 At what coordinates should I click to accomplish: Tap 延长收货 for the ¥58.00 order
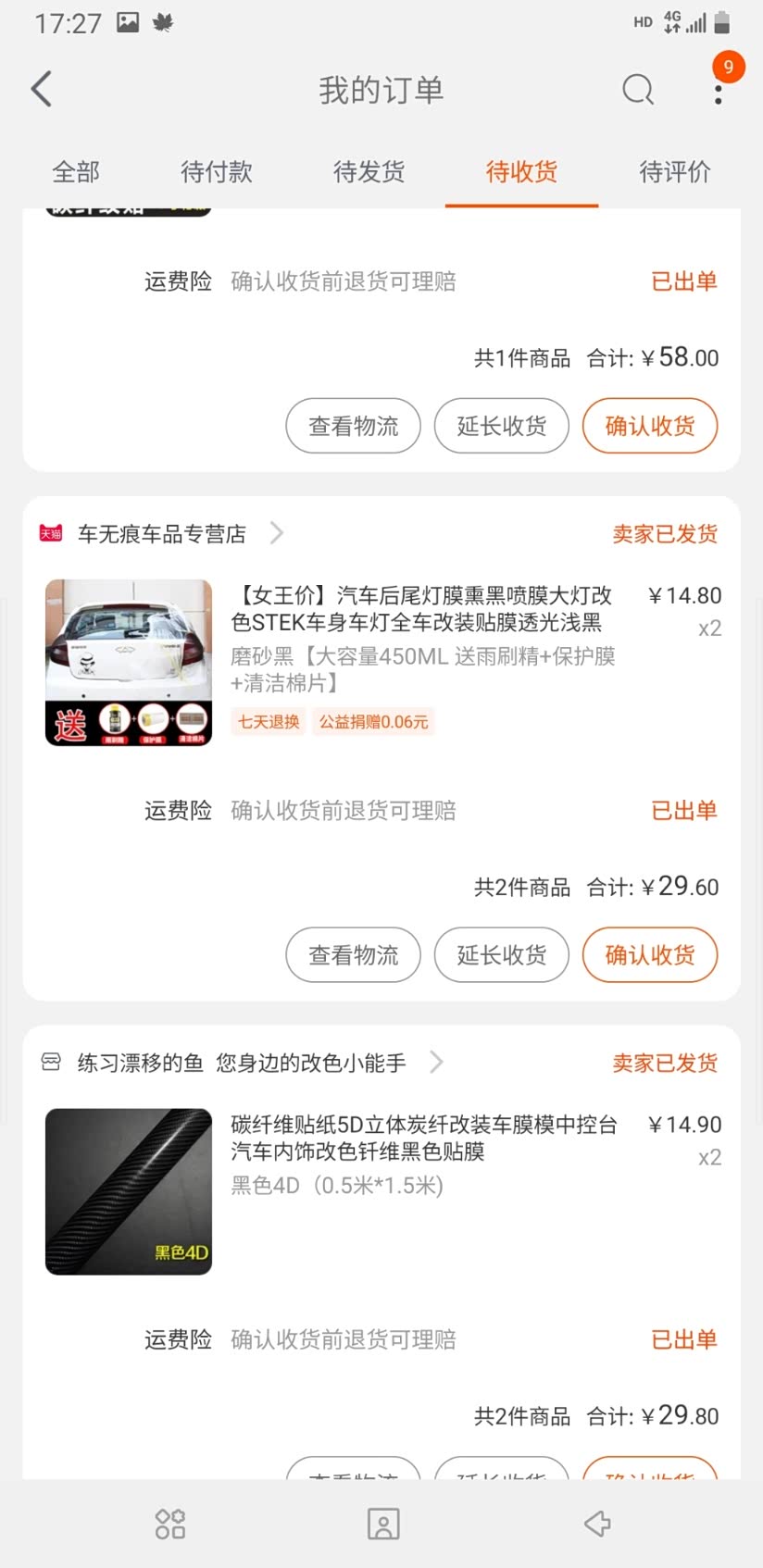[501, 426]
